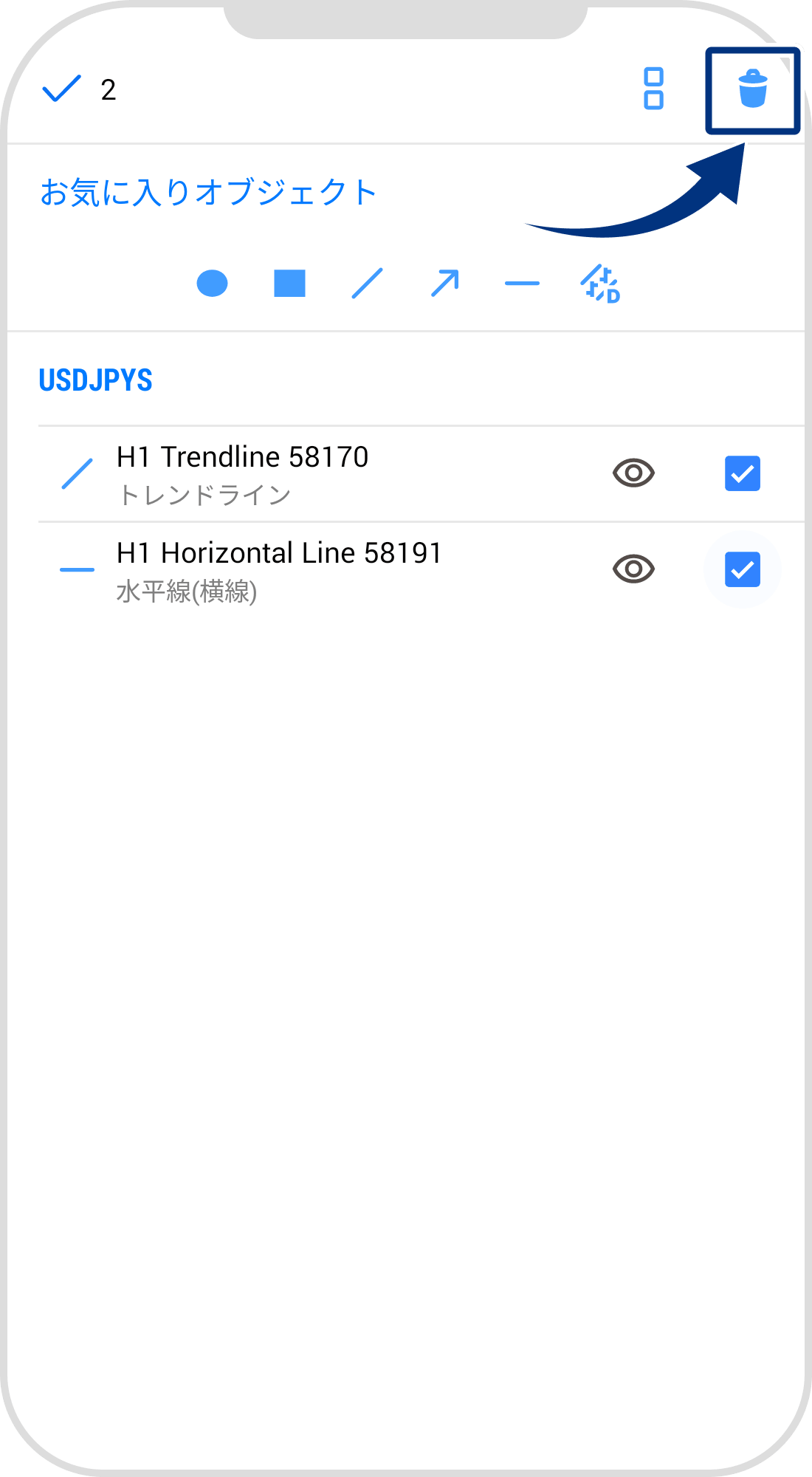Image resolution: width=812 pixels, height=1477 pixels.
Task: Click the horizontal line icon beside H1 Horizontal Line 58191
Action: [77, 569]
